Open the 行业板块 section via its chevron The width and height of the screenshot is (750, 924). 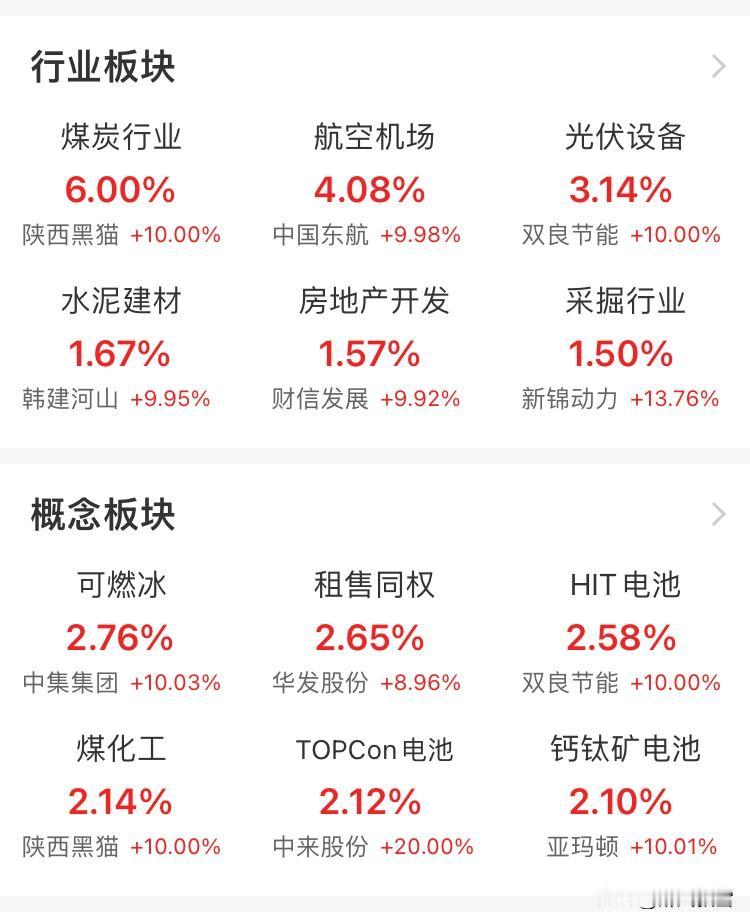717,66
